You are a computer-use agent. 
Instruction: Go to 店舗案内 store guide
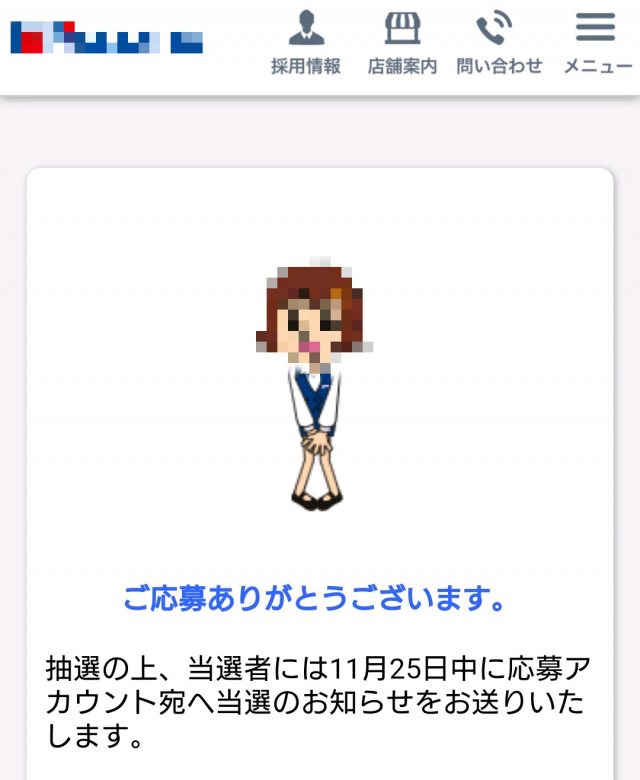click(402, 43)
